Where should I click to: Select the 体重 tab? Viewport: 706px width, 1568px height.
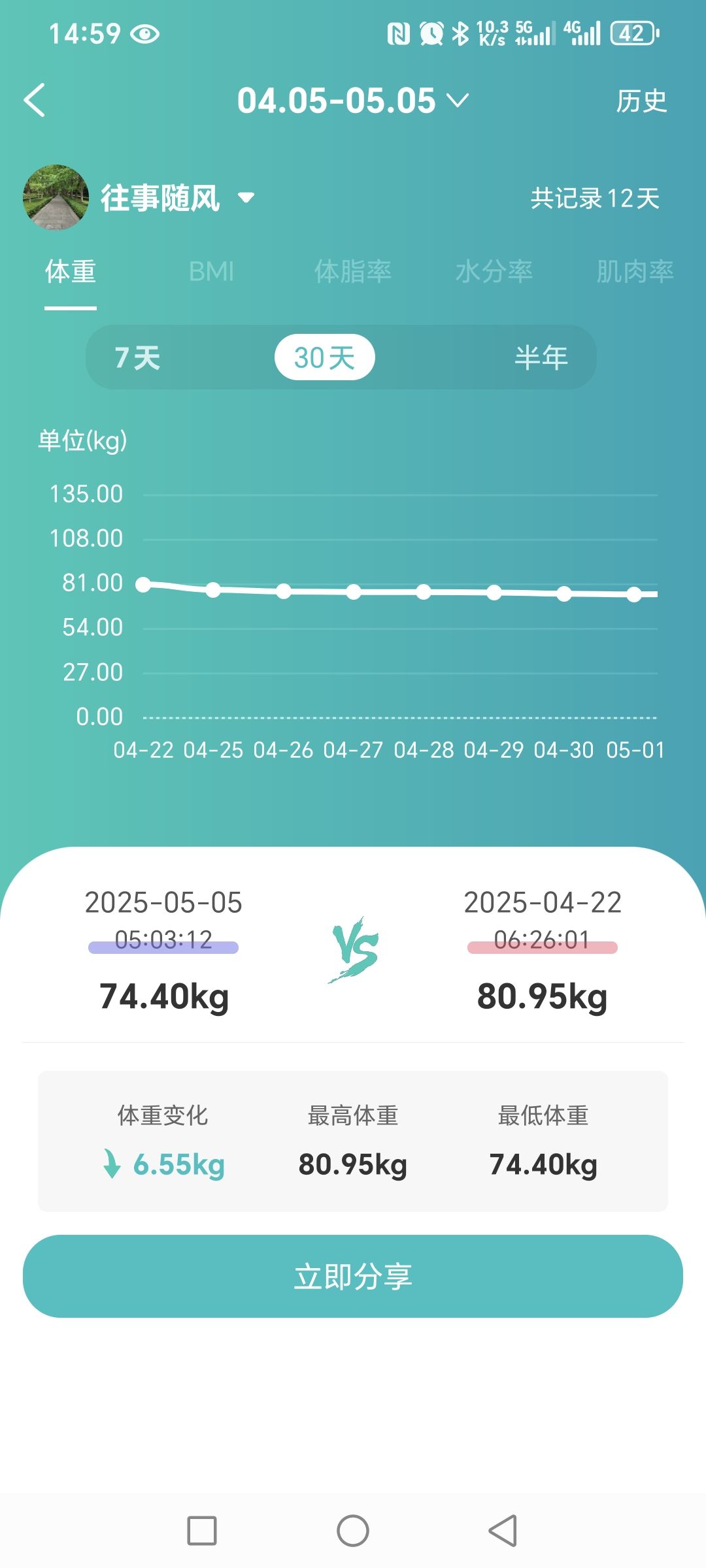71,271
